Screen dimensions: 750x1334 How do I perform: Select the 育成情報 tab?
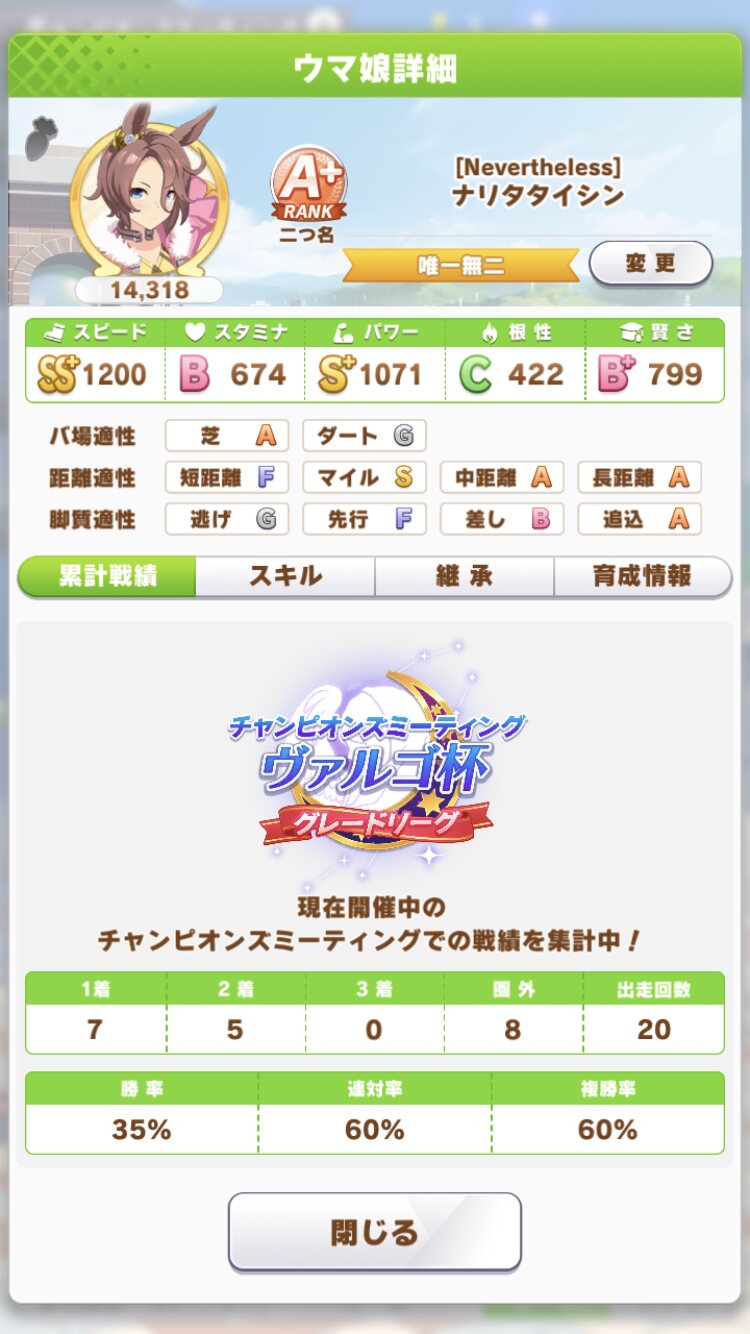pyautogui.click(x=643, y=576)
